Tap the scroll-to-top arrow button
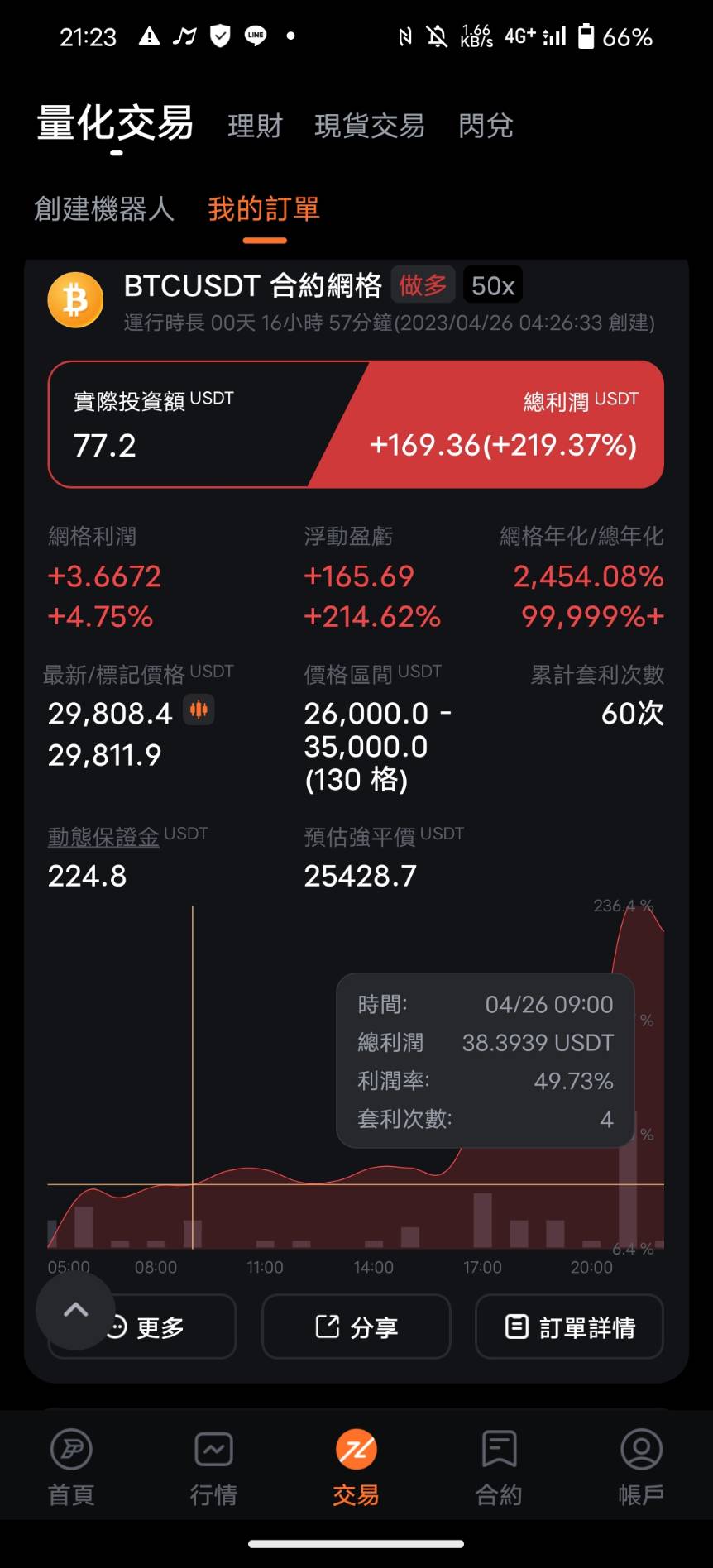Image resolution: width=713 pixels, height=1568 pixels. (x=75, y=1310)
